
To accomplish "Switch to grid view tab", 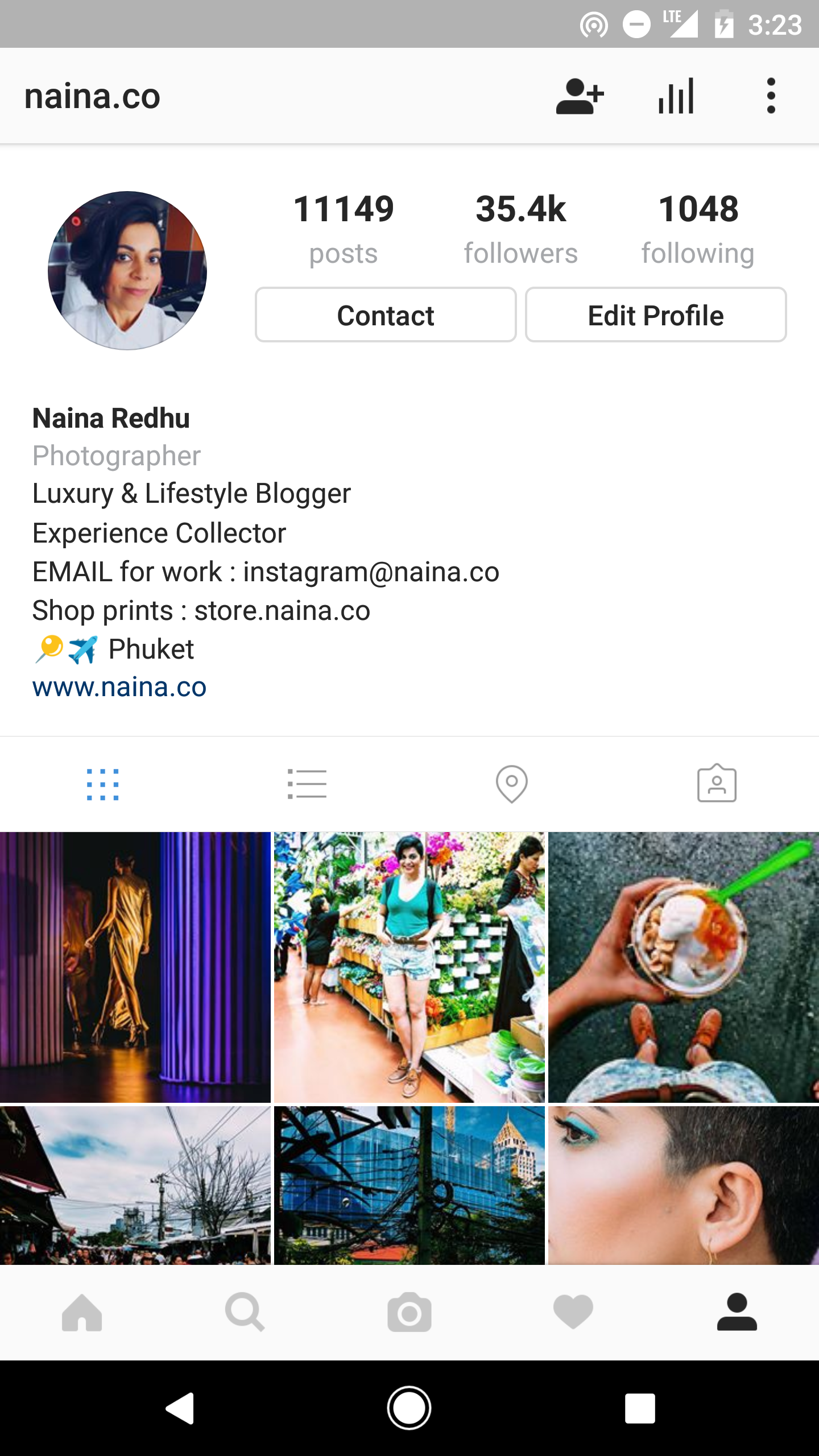I will [x=102, y=784].
